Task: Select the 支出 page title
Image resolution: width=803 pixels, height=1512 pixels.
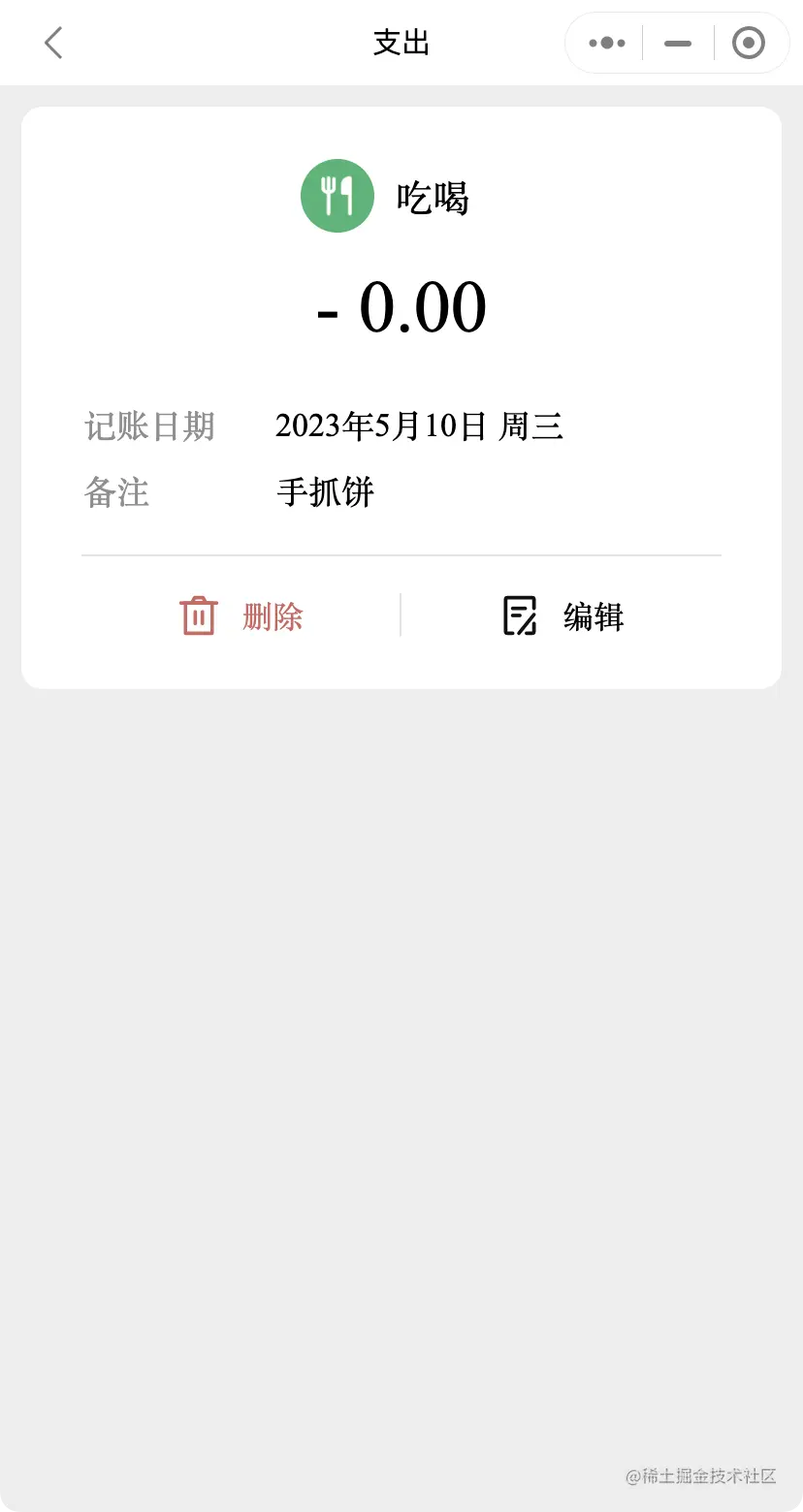Action: click(401, 43)
